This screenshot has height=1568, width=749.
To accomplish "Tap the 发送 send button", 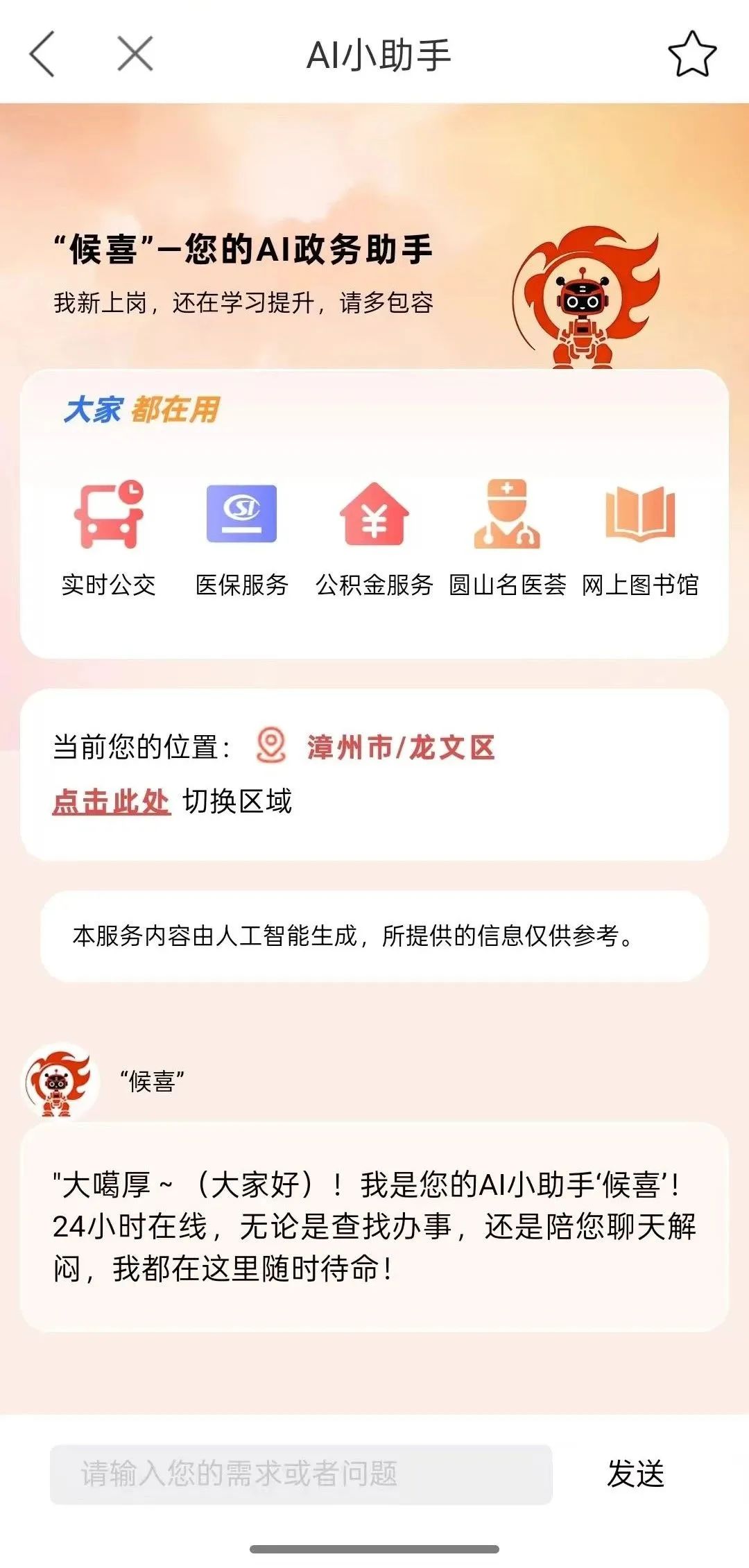I will click(x=635, y=1474).
